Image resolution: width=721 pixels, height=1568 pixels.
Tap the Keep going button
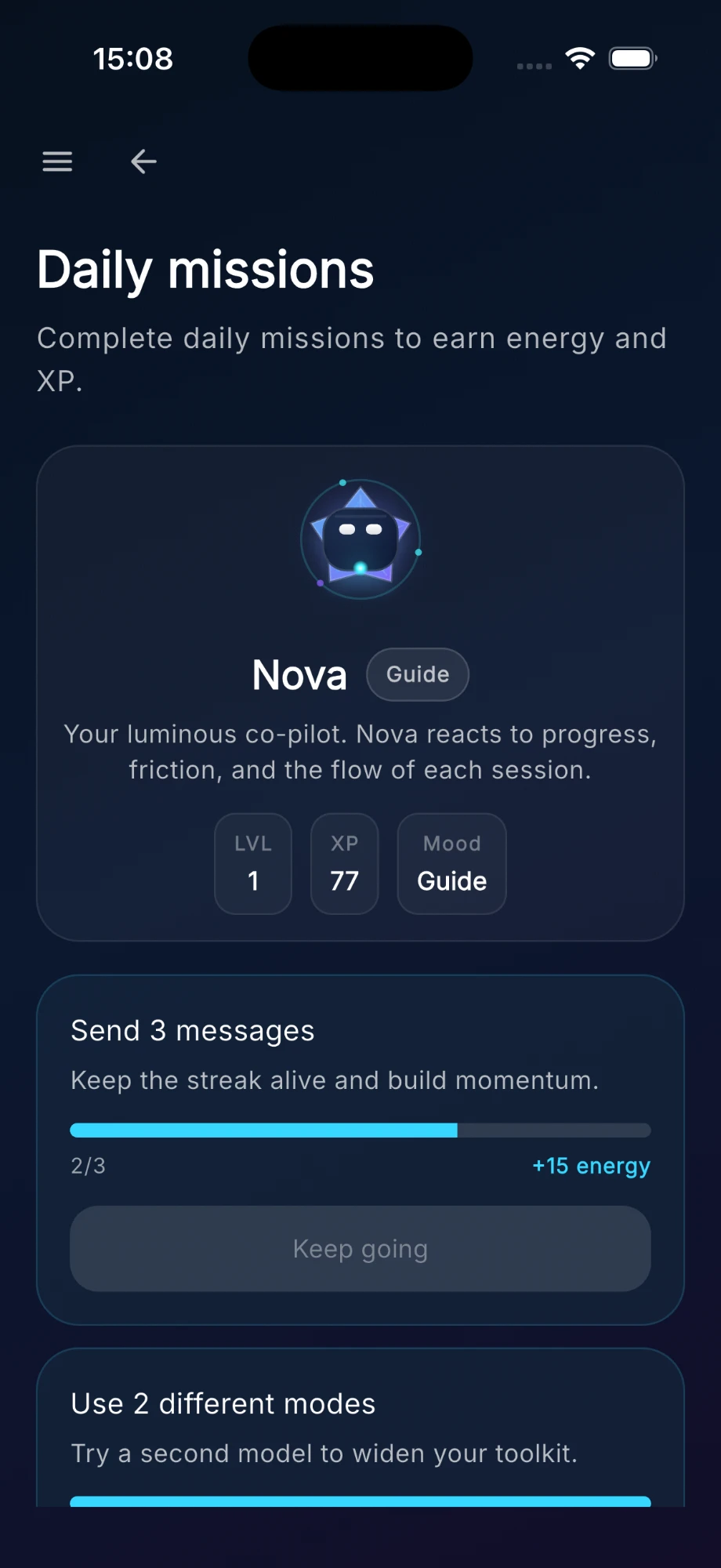360,1249
